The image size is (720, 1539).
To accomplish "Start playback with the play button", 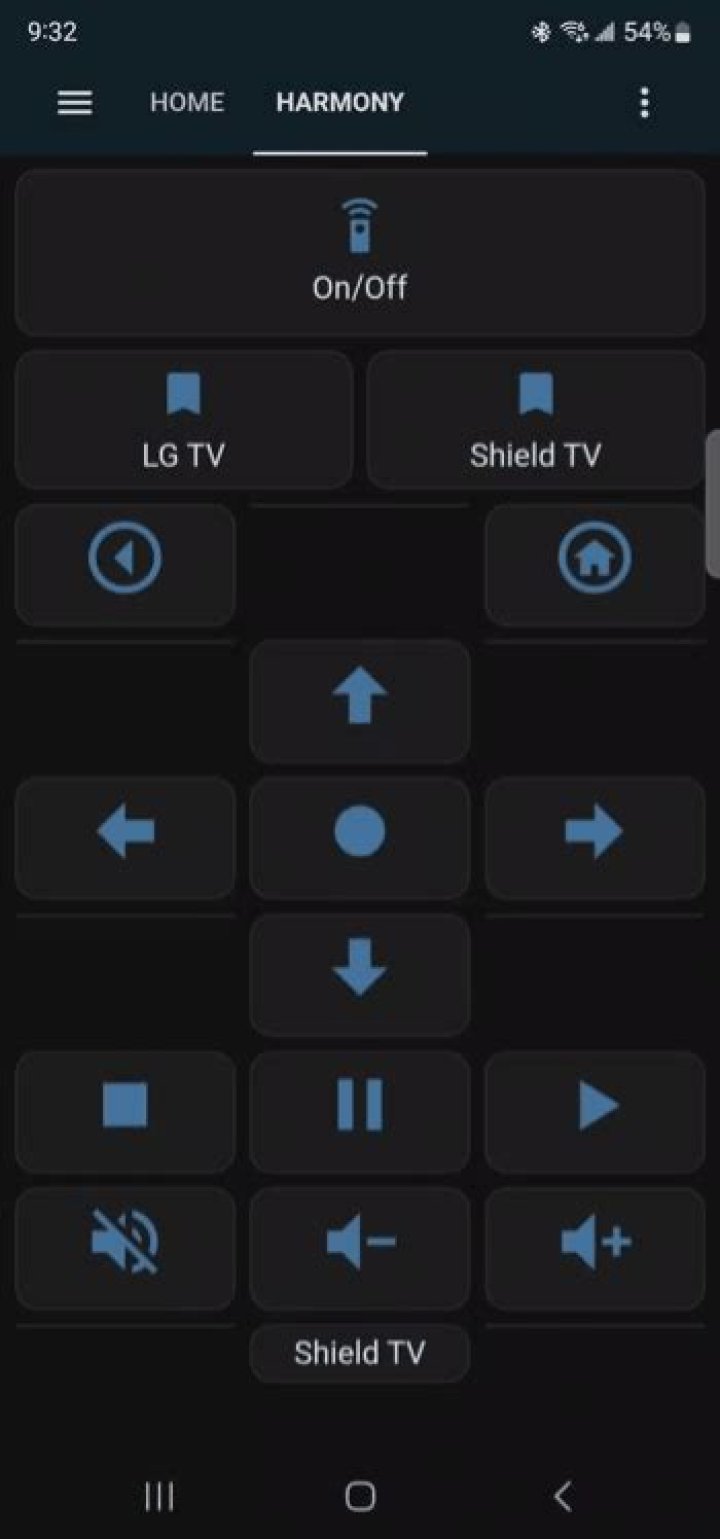I will [594, 1108].
